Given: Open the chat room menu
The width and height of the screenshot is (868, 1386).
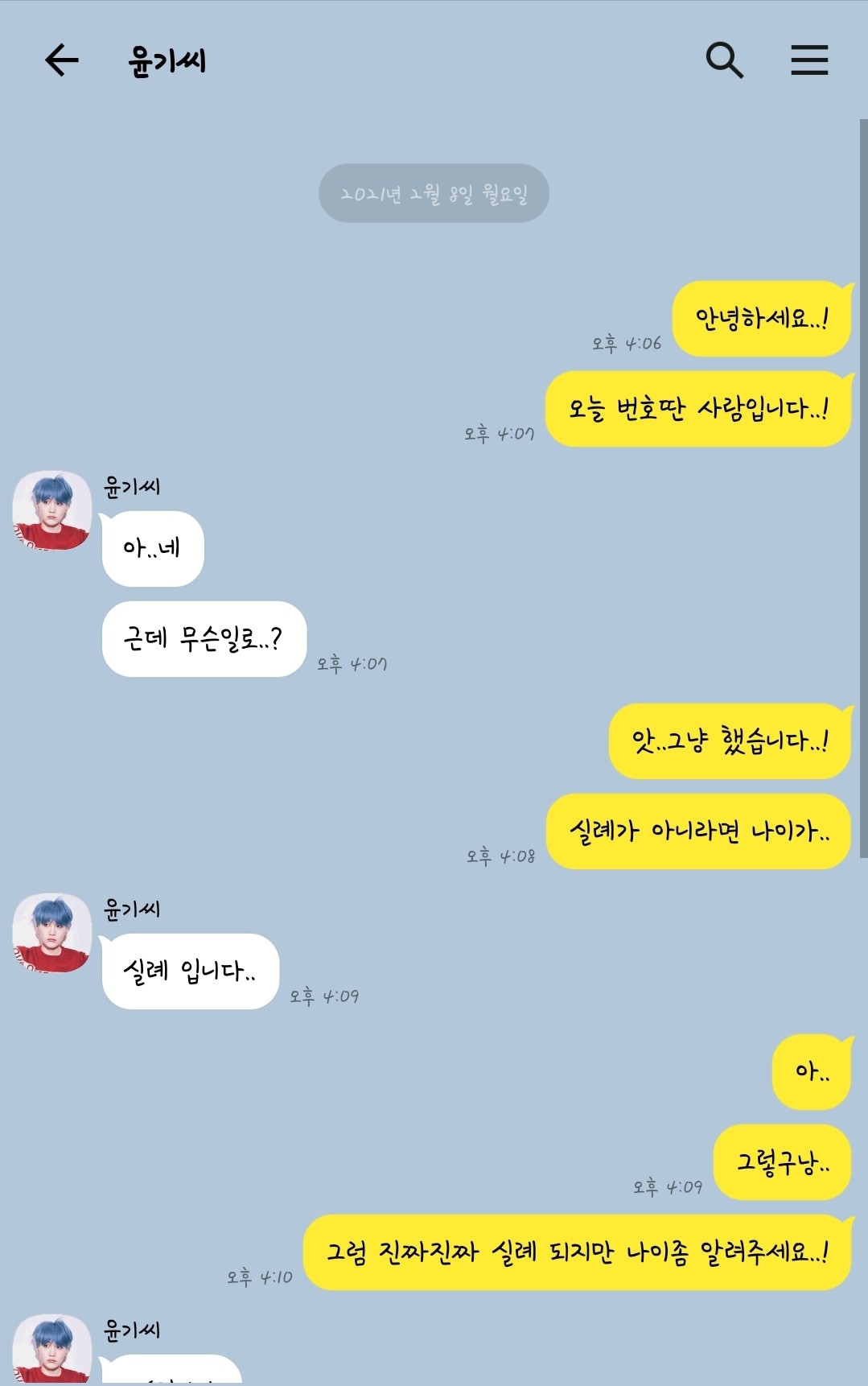Looking at the screenshot, I should (x=809, y=60).
